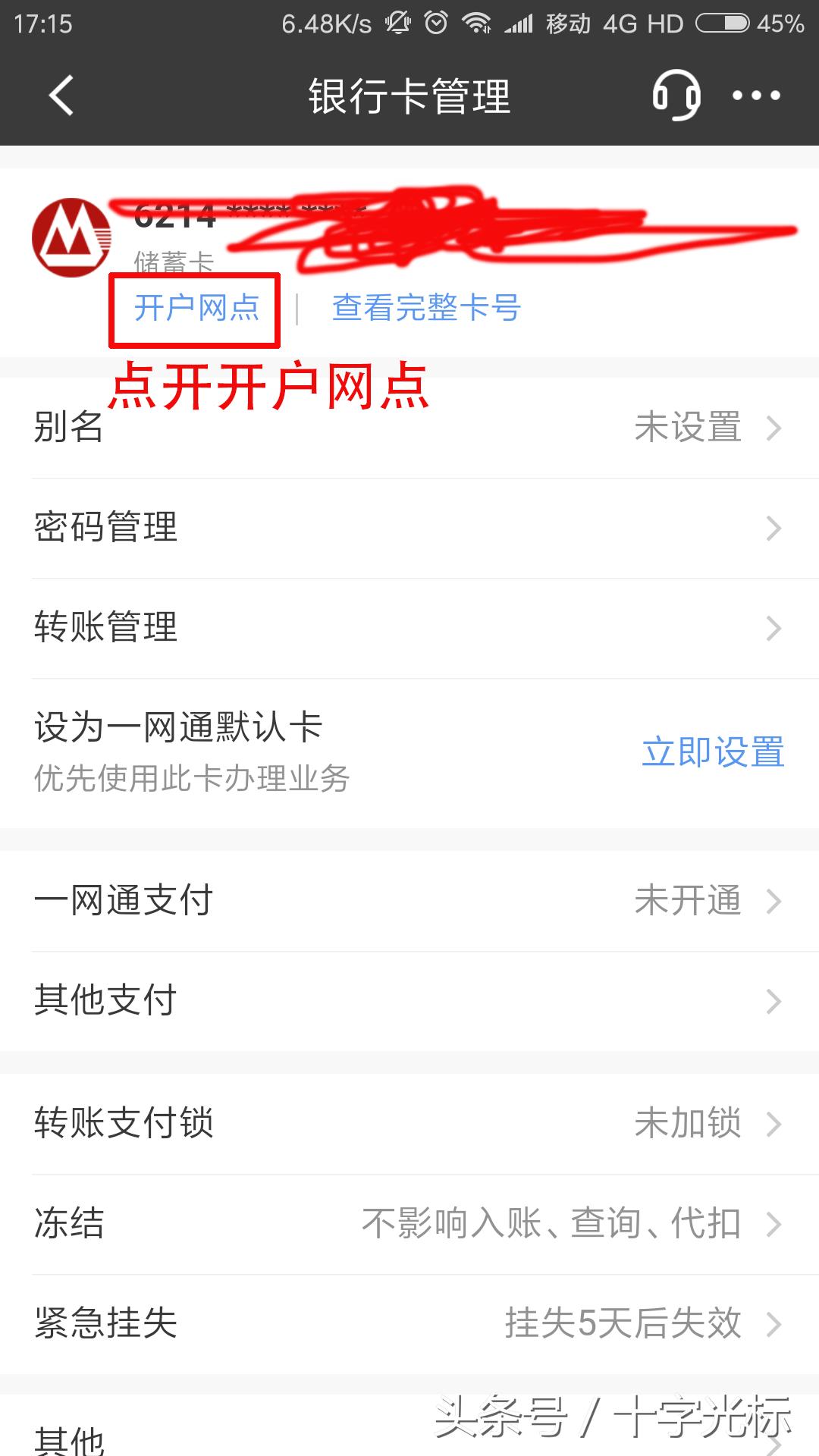
Task: Open 转账支付锁 showing 未加锁
Action: 409,1124
